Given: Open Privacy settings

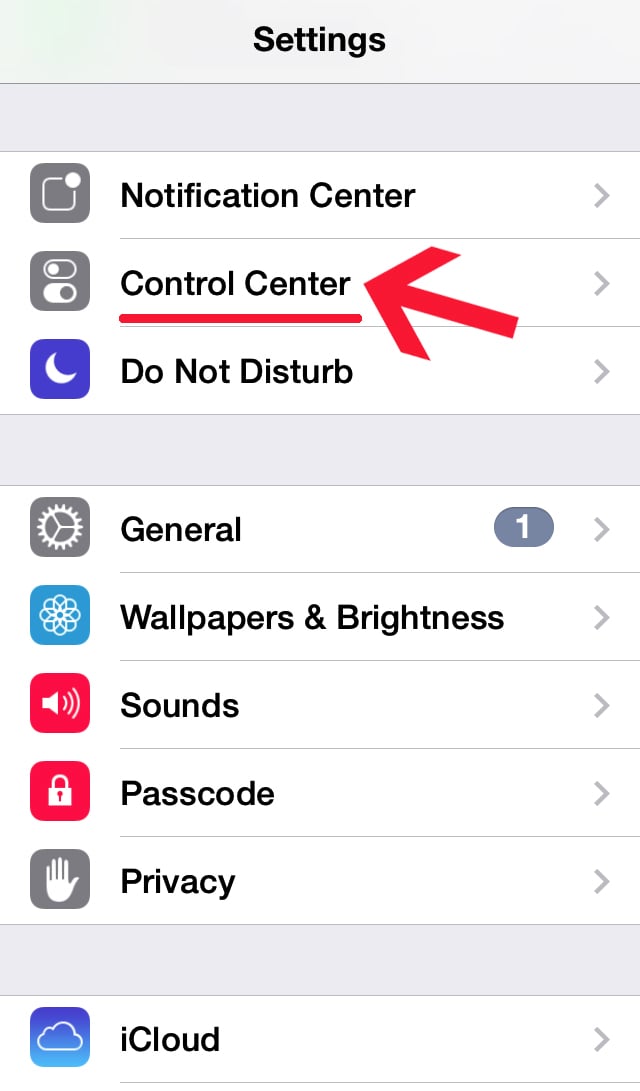Looking at the screenshot, I should pyautogui.click(x=320, y=881).
